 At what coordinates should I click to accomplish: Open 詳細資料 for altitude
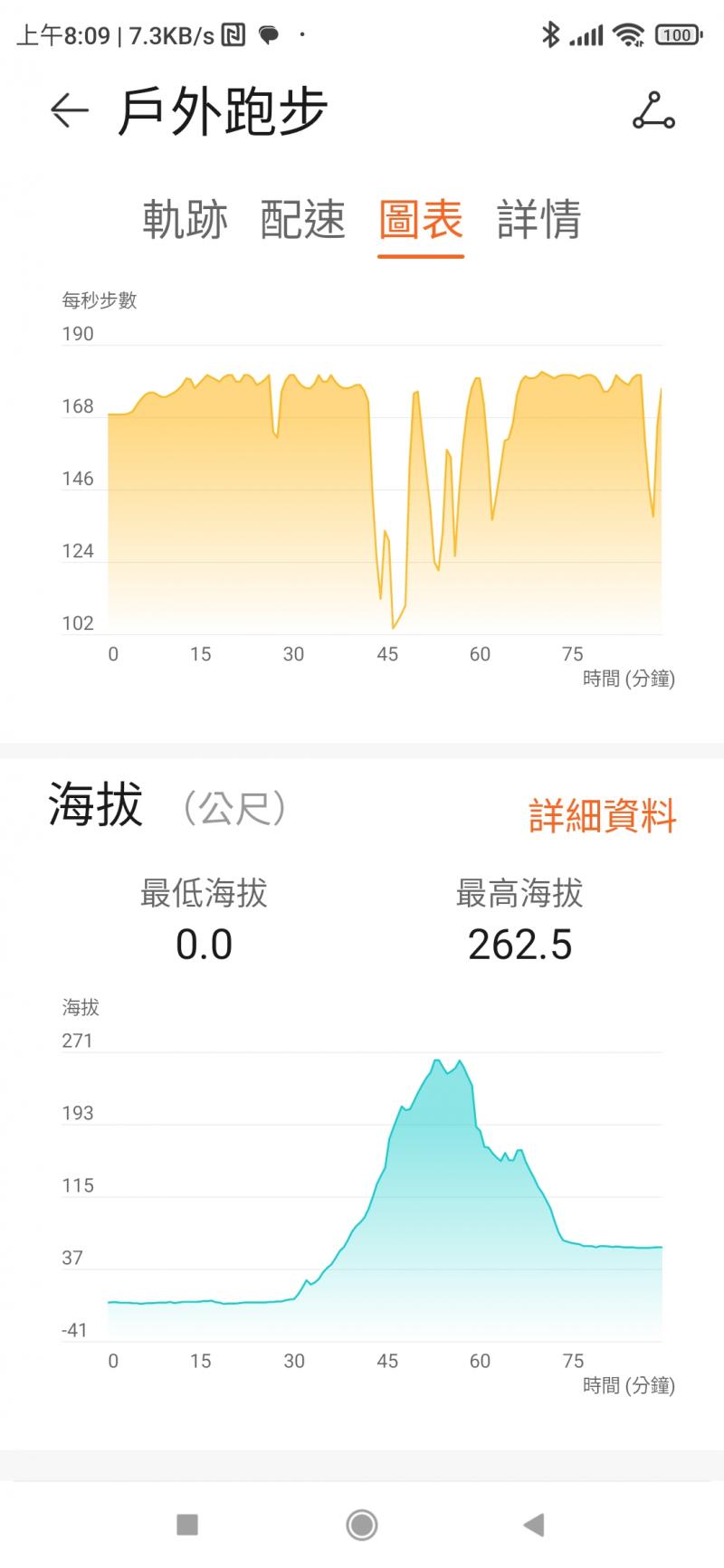coord(602,815)
